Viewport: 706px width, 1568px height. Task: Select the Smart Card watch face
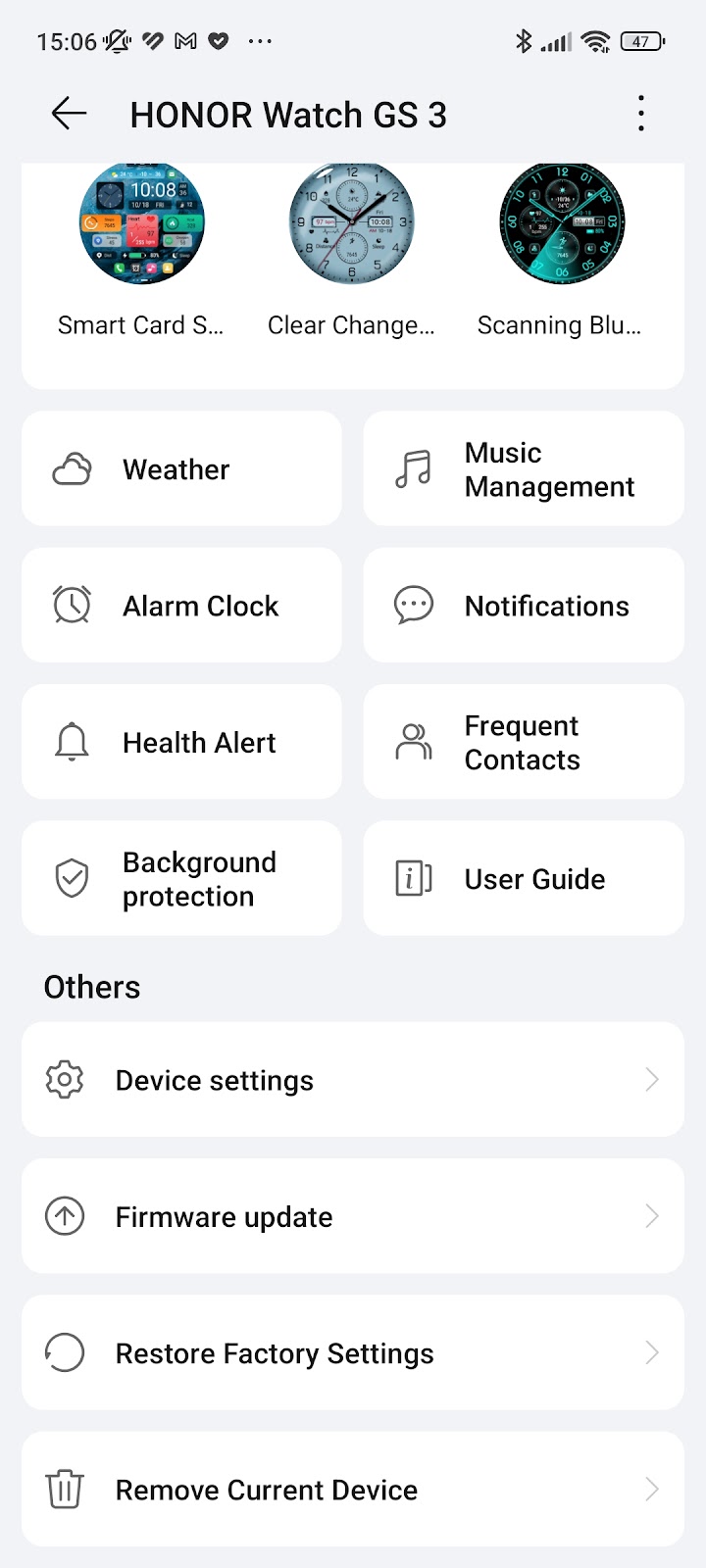[x=141, y=225]
